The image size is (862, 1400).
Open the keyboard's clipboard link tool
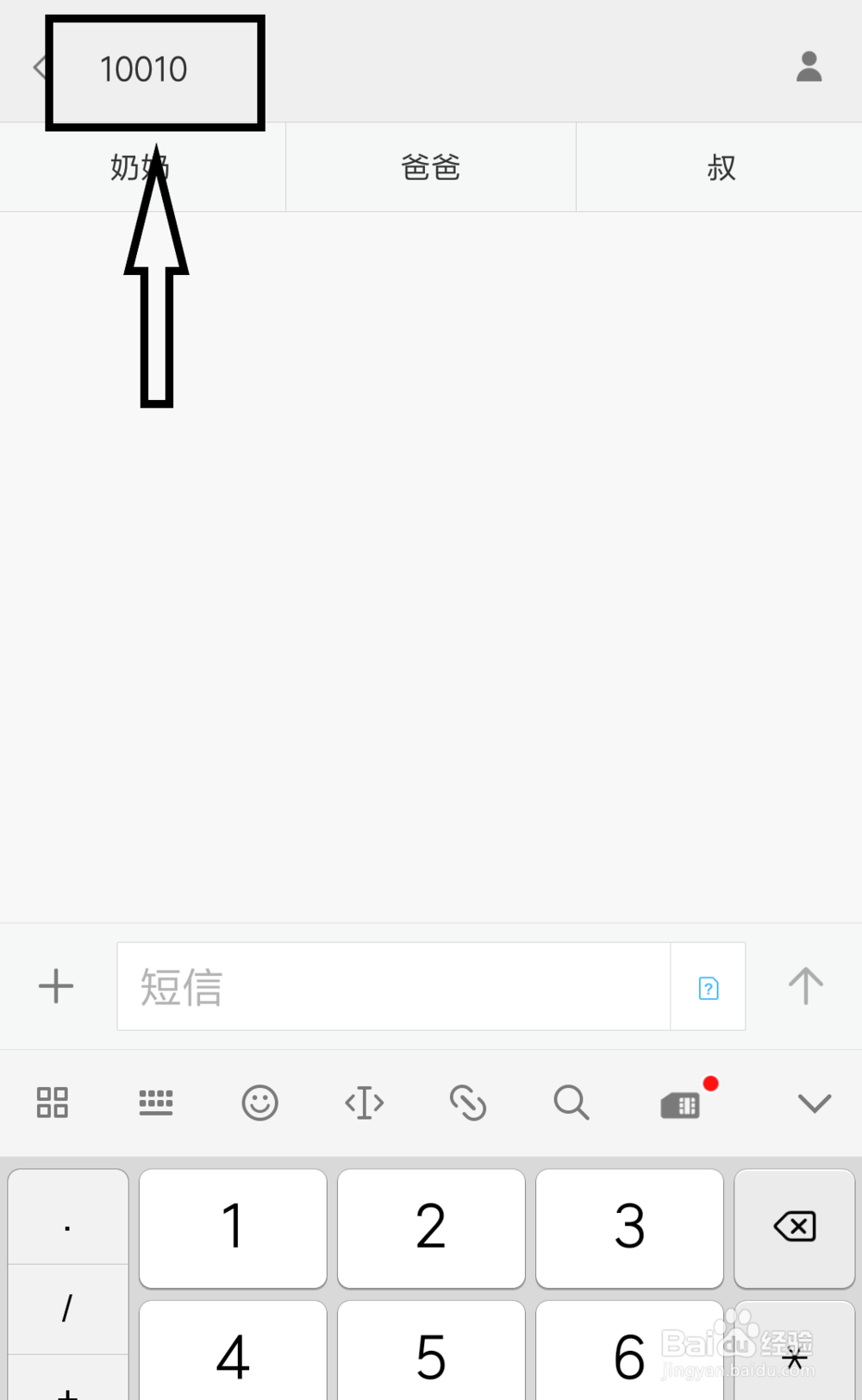point(468,1103)
